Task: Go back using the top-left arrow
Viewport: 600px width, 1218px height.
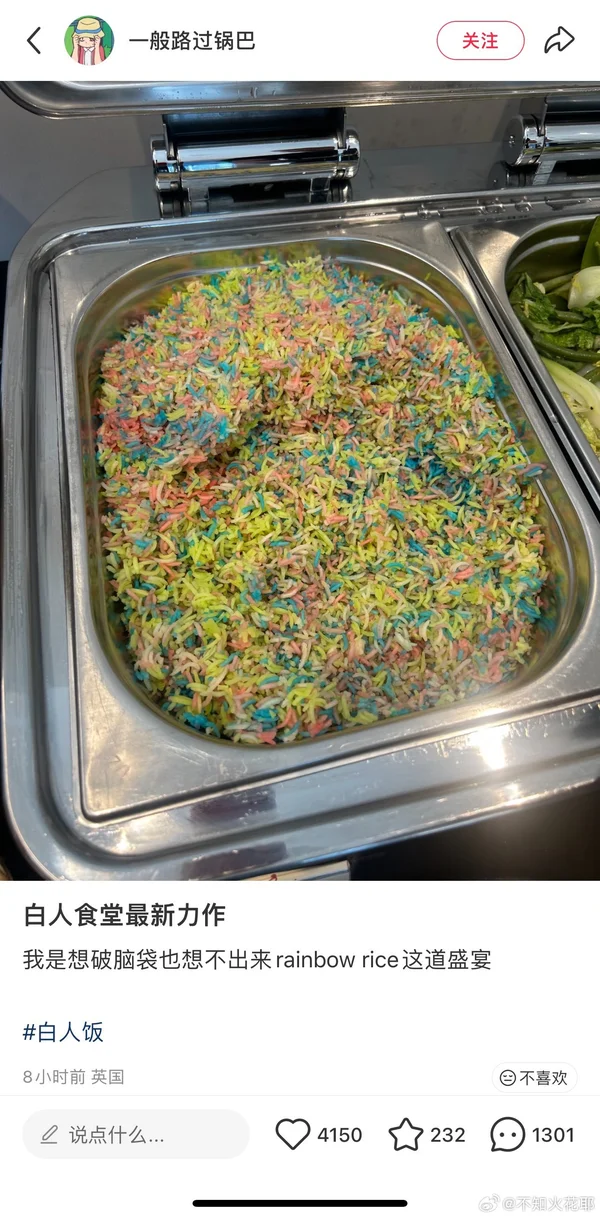Action: click(34, 40)
